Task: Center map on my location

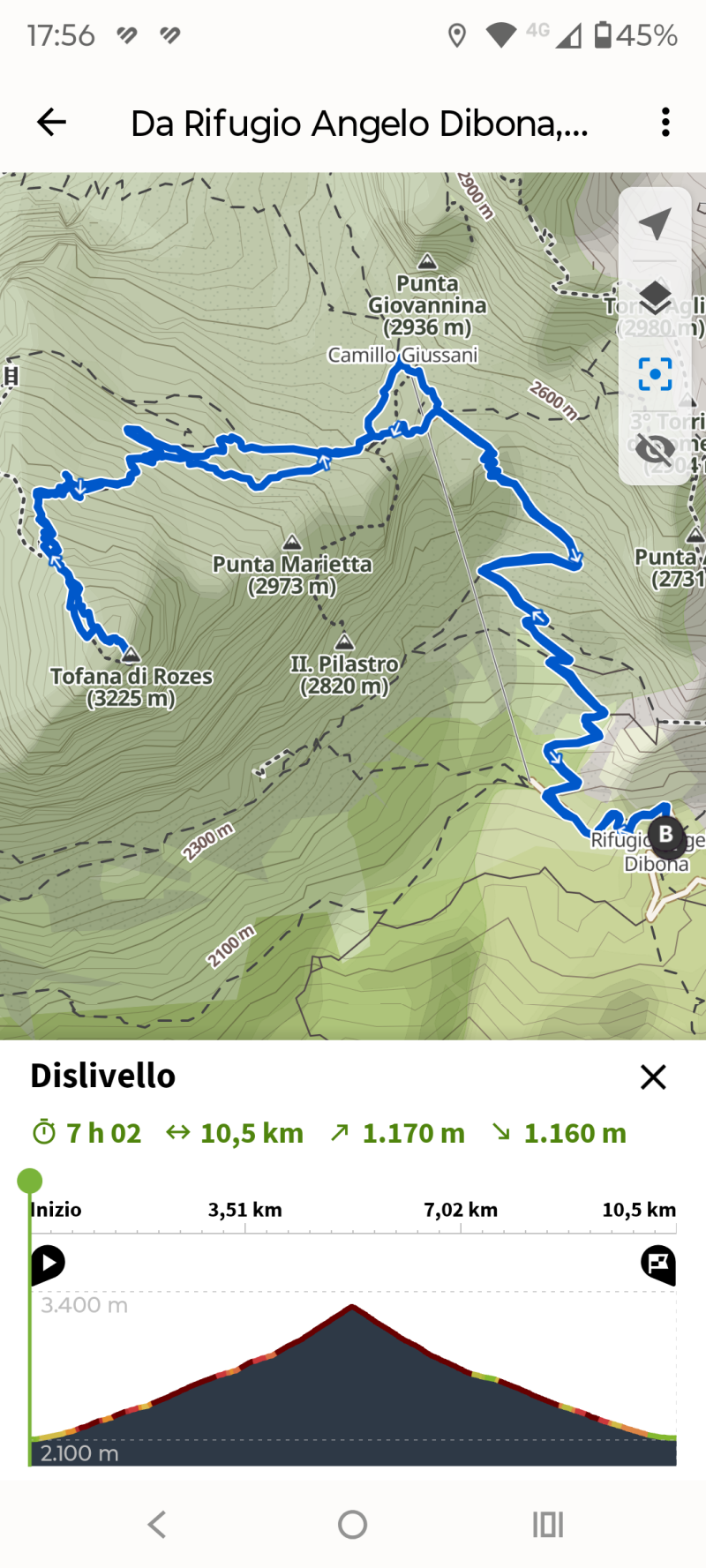Action: pos(655,224)
